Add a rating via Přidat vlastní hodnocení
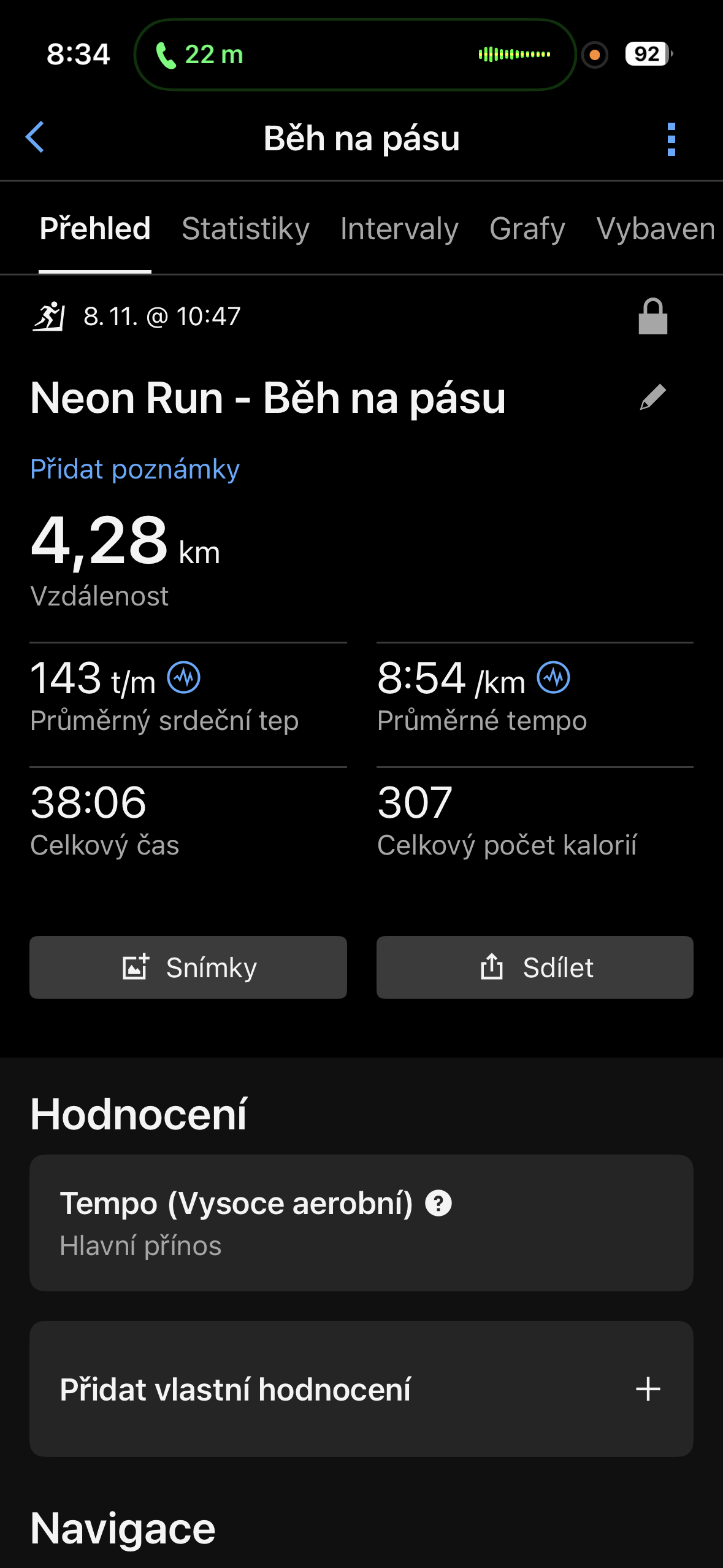This screenshot has height=1568, width=723. click(361, 1389)
